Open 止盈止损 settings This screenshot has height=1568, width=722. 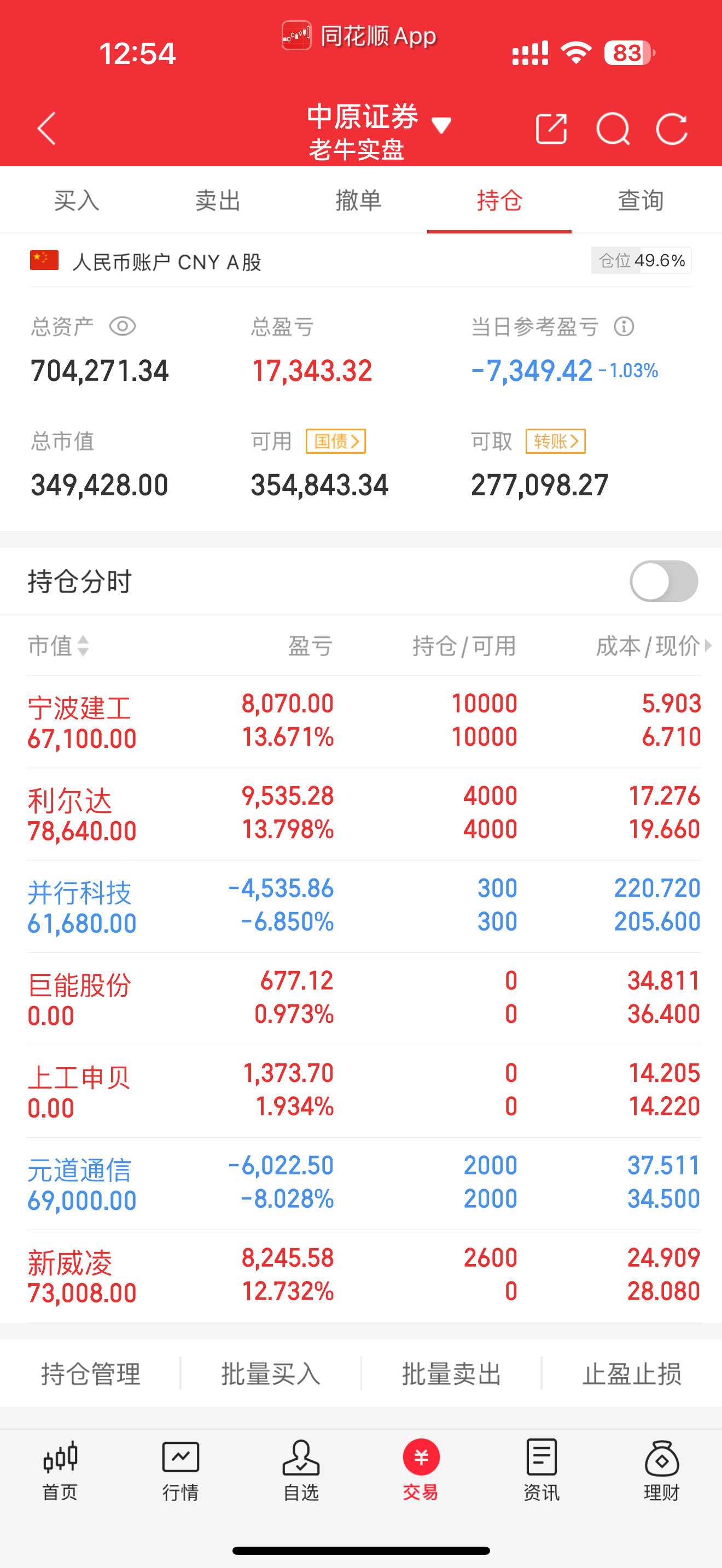click(631, 1374)
